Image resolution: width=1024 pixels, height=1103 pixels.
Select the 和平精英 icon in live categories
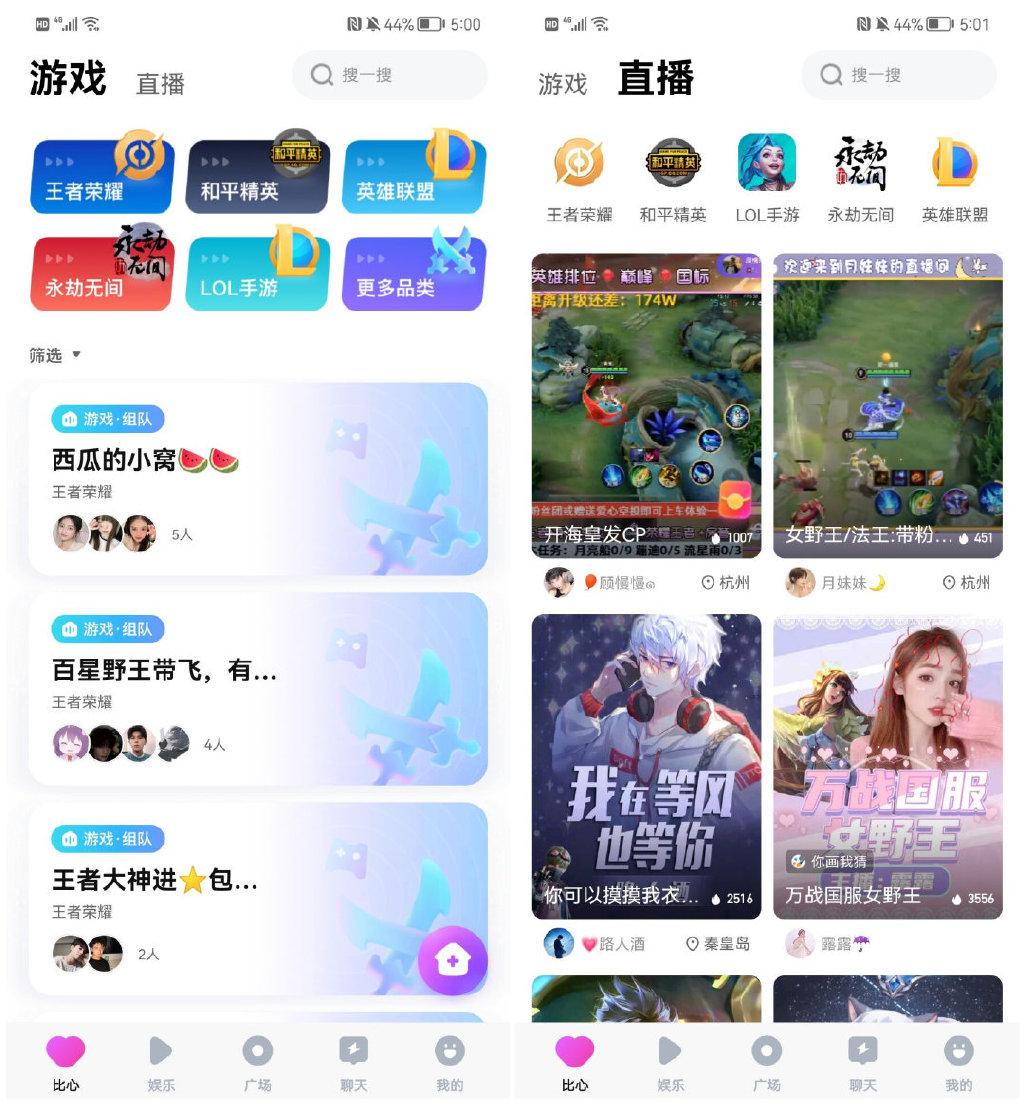pos(673,178)
